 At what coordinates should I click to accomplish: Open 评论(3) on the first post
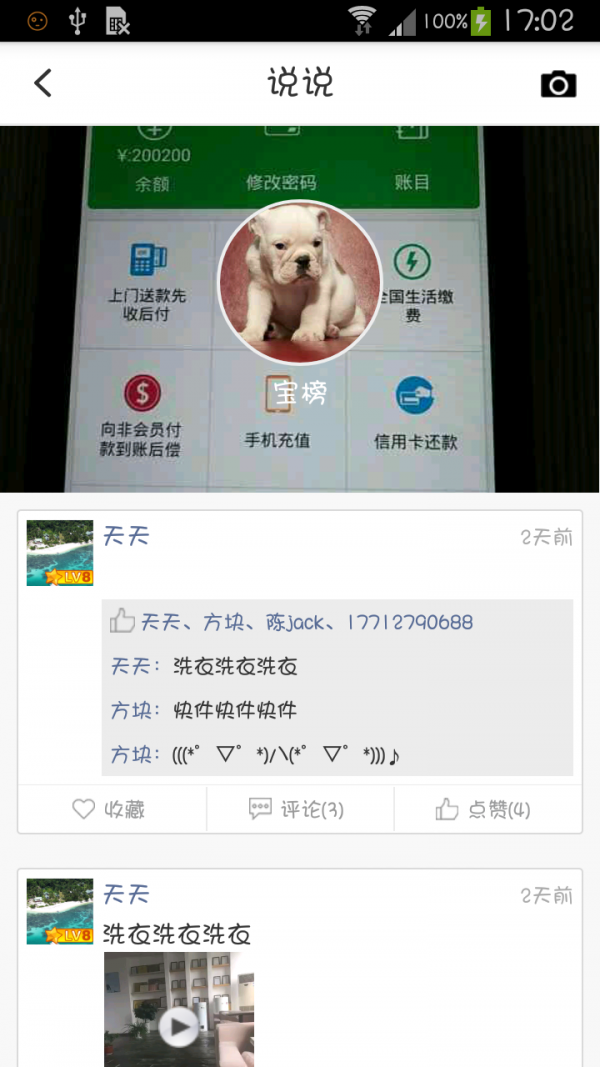click(x=297, y=809)
